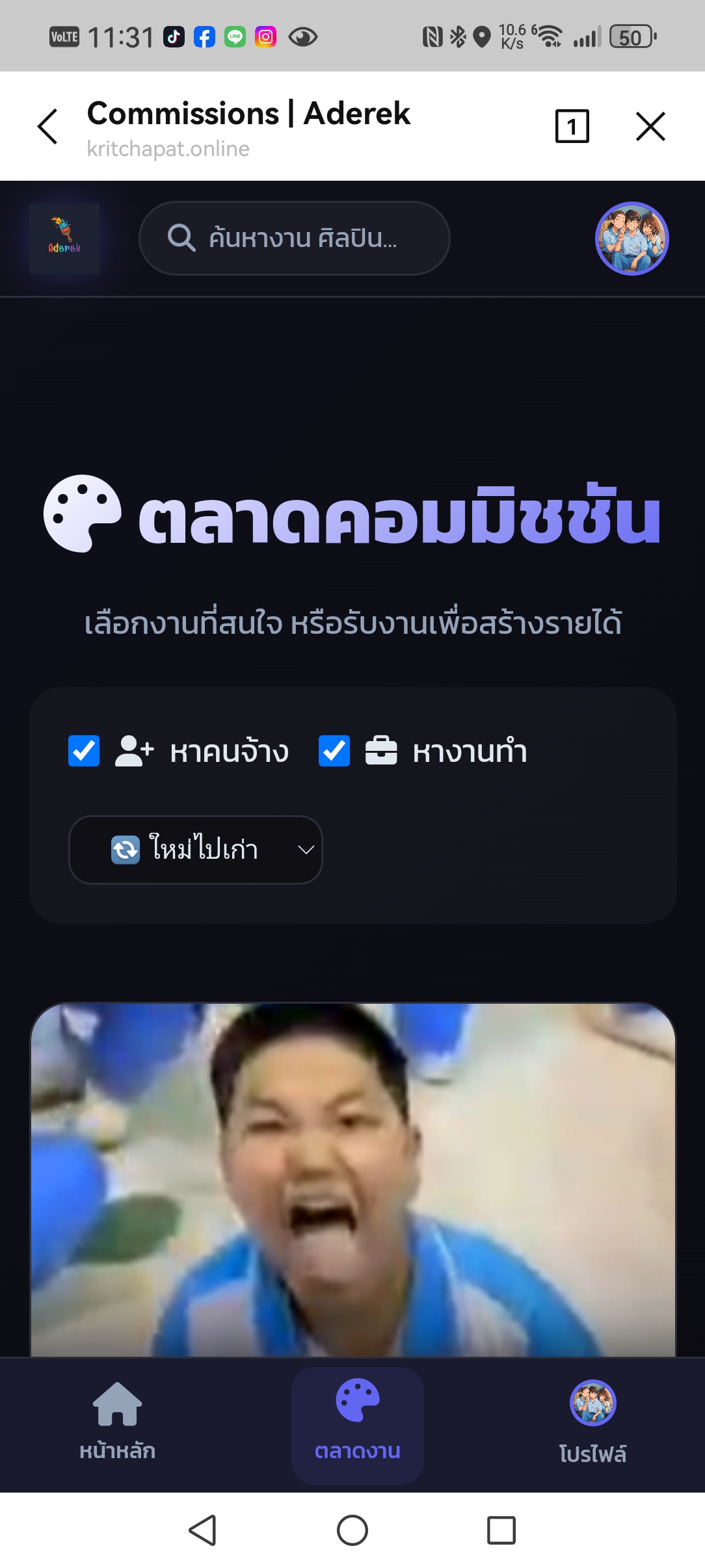Go back using the browser header arrow

(x=48, y=126)
